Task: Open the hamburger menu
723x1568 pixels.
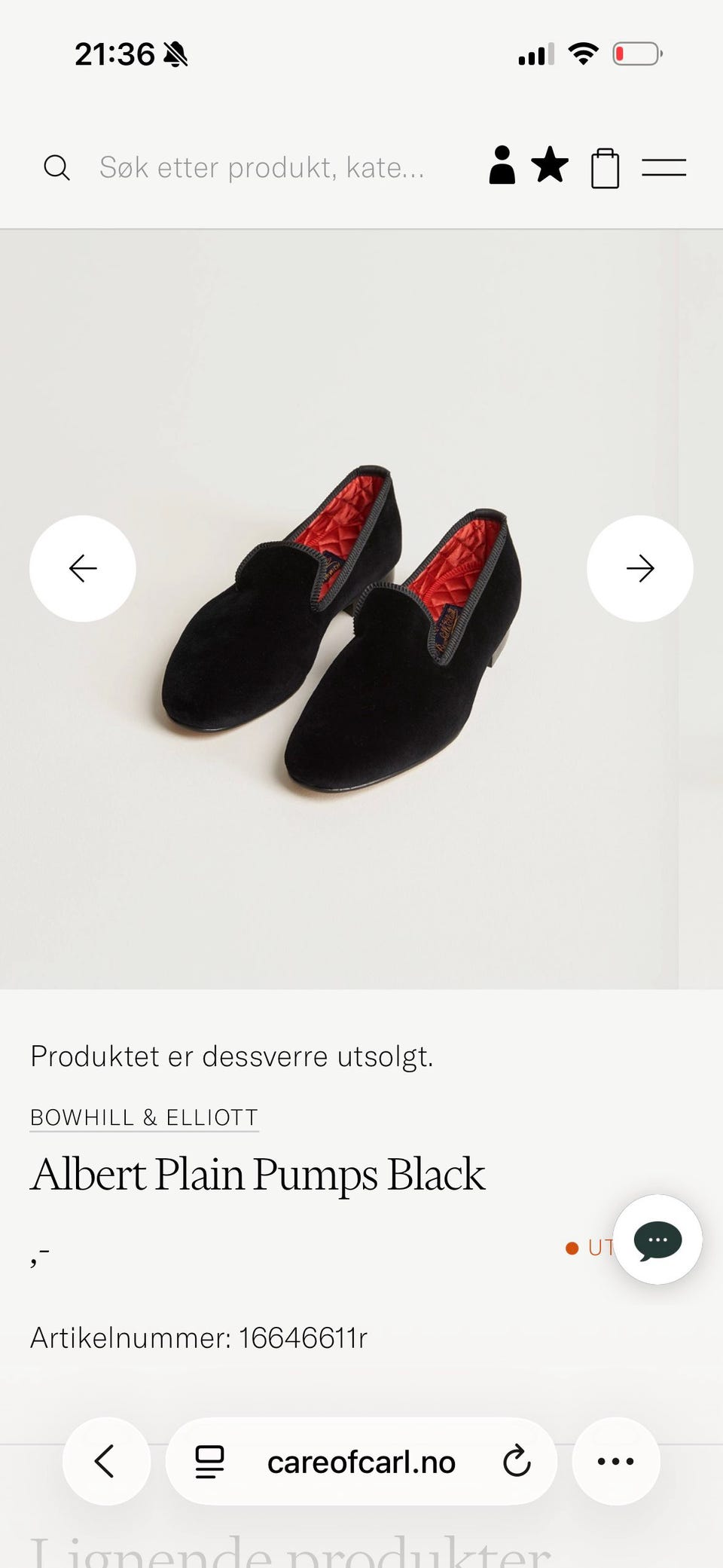Action: [x=664, y=167]
